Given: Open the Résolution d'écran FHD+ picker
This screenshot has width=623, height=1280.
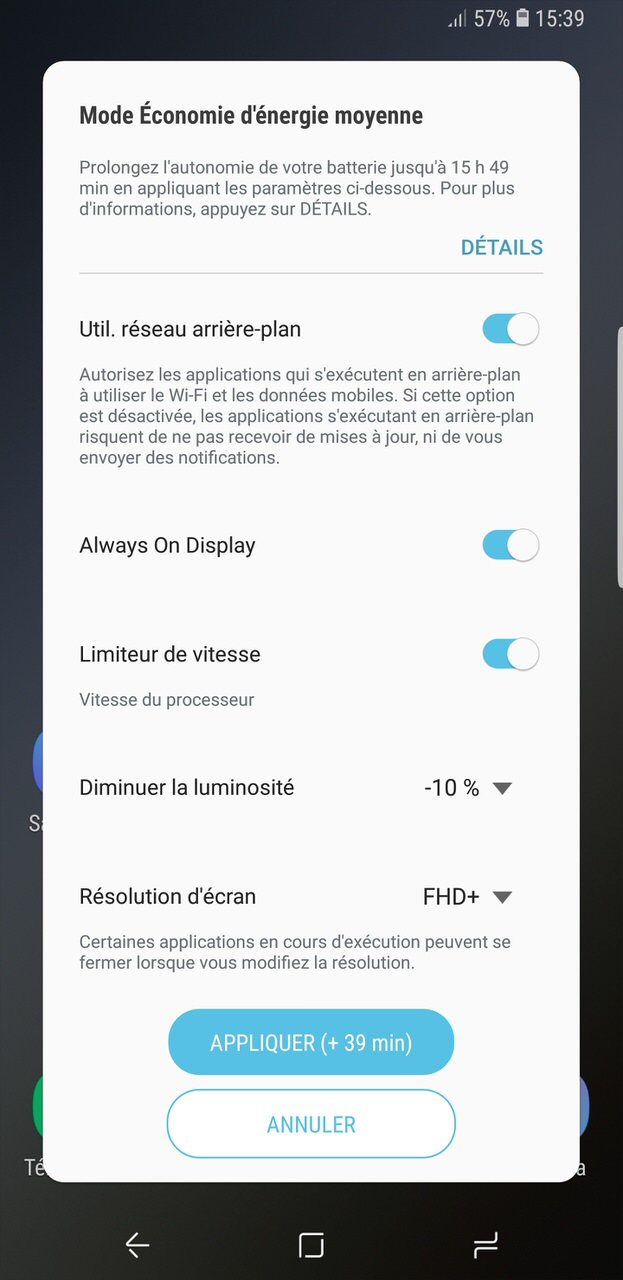Looking at the screenshot, I should [x=468, y=897].
